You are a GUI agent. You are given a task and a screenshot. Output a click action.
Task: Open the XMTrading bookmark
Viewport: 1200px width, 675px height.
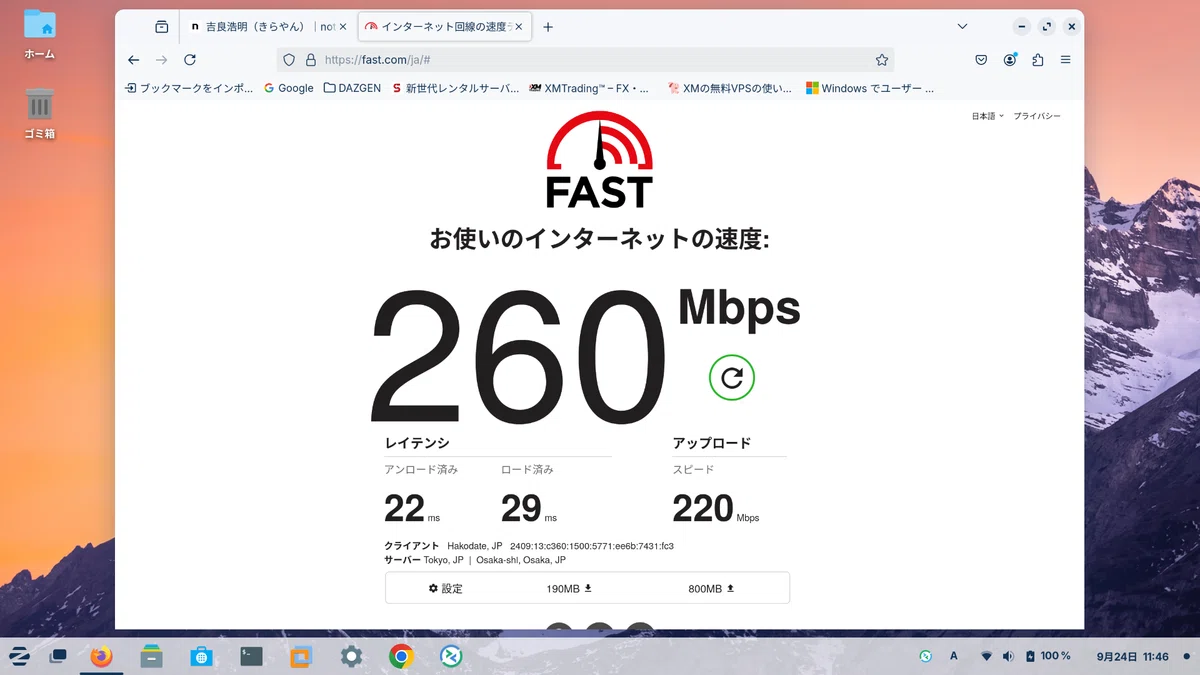[589, 88]
